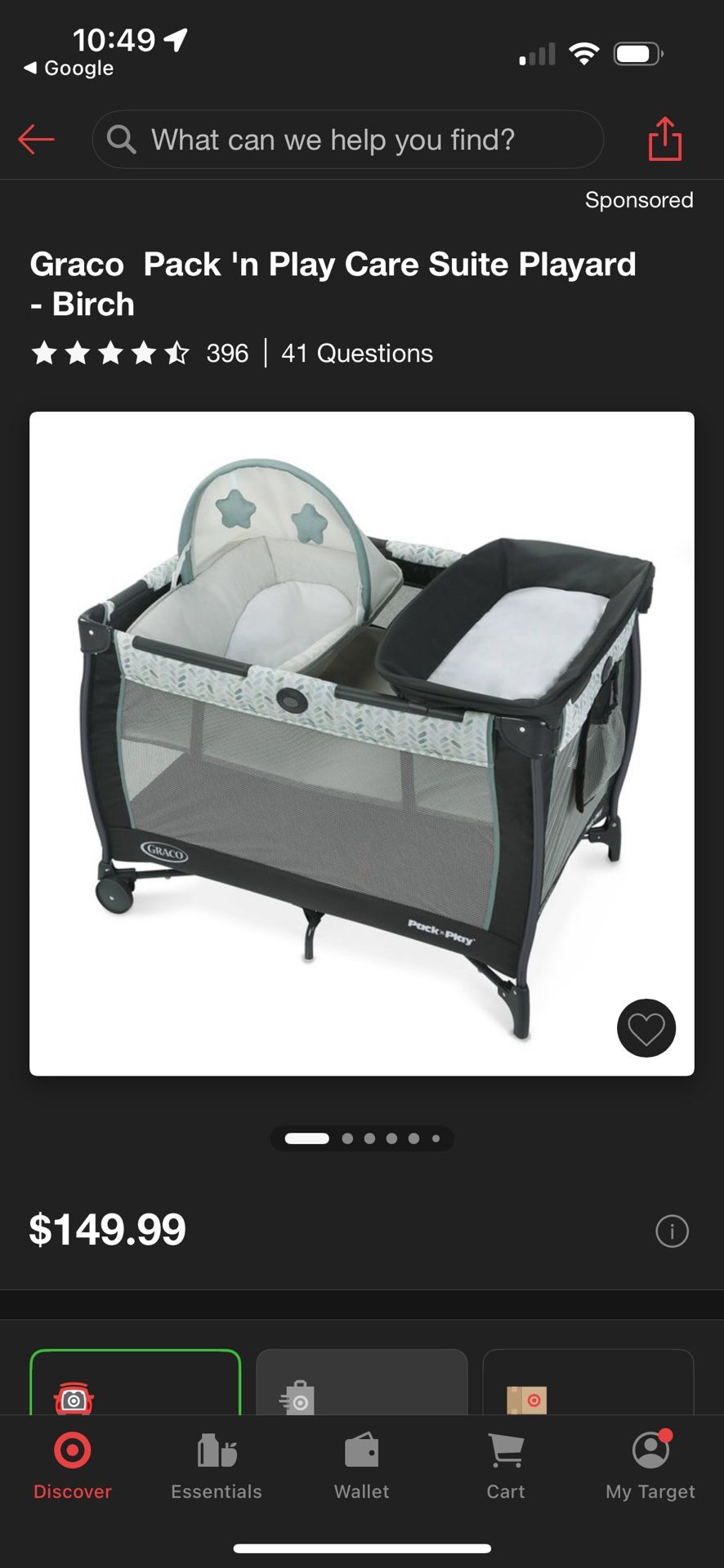Image resolution: width=724 pixels, height=1568 pixels.
Task: Open the Cart tab
Action: 507,1467
